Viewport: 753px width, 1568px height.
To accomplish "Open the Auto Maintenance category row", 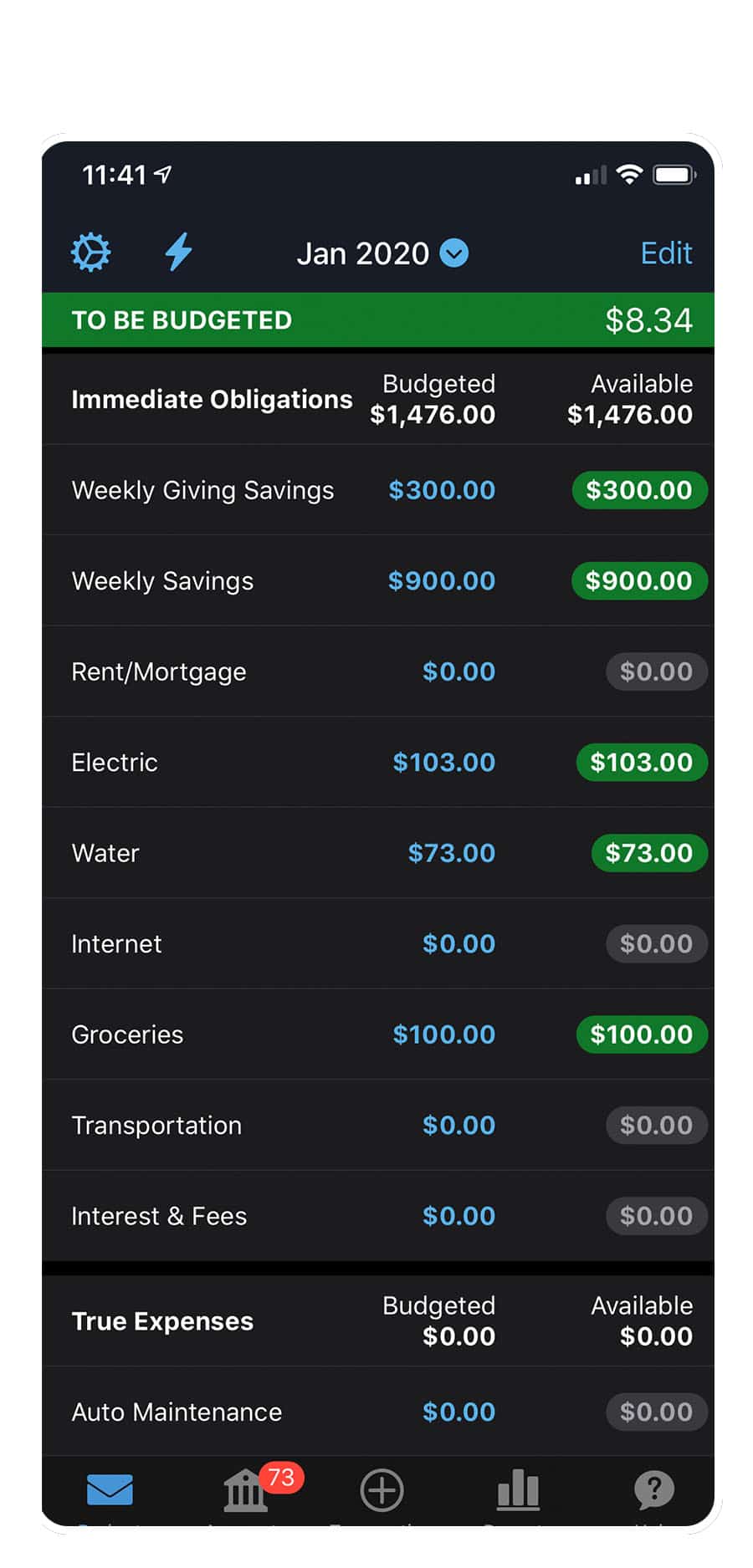I will [x=378, y=1412].
